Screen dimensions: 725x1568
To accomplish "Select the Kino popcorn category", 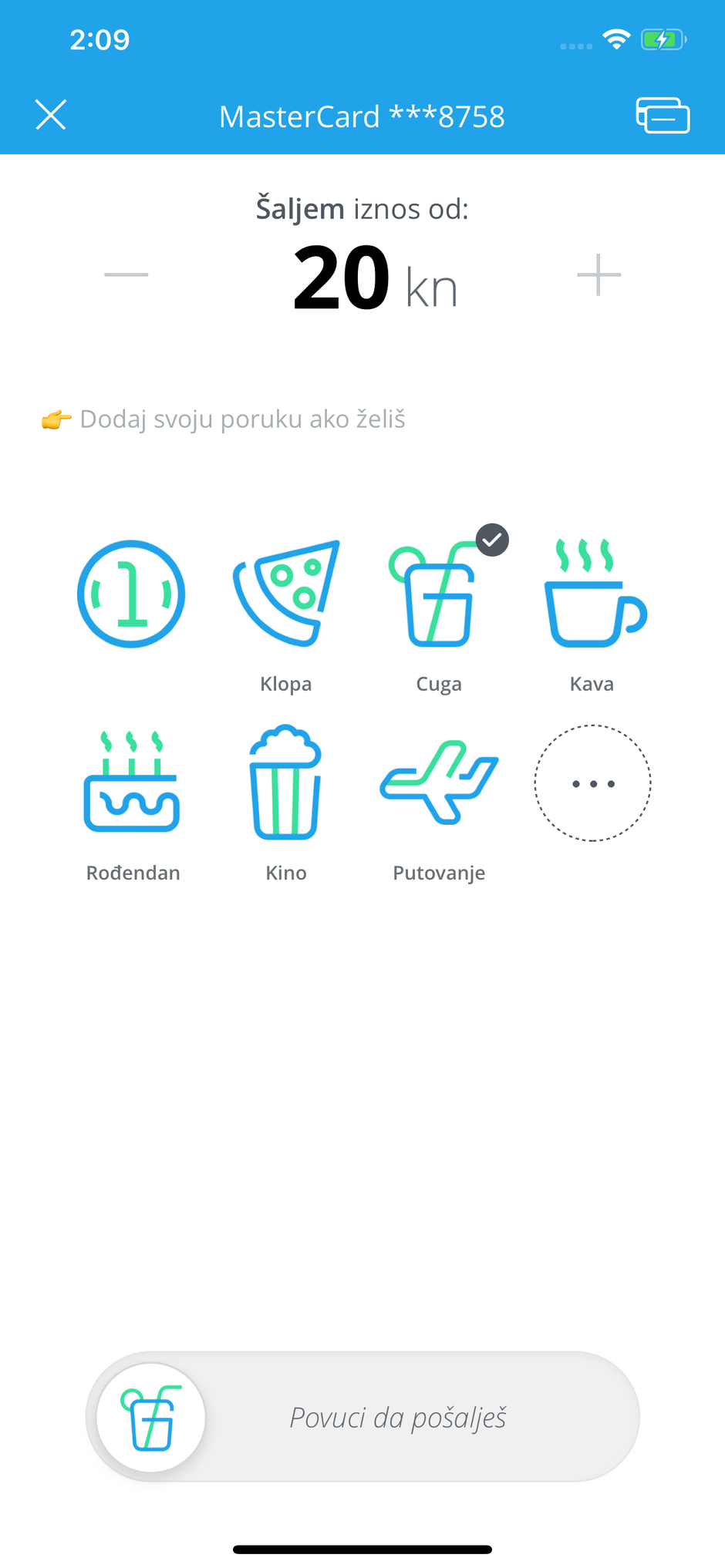I will click(285, 782).
